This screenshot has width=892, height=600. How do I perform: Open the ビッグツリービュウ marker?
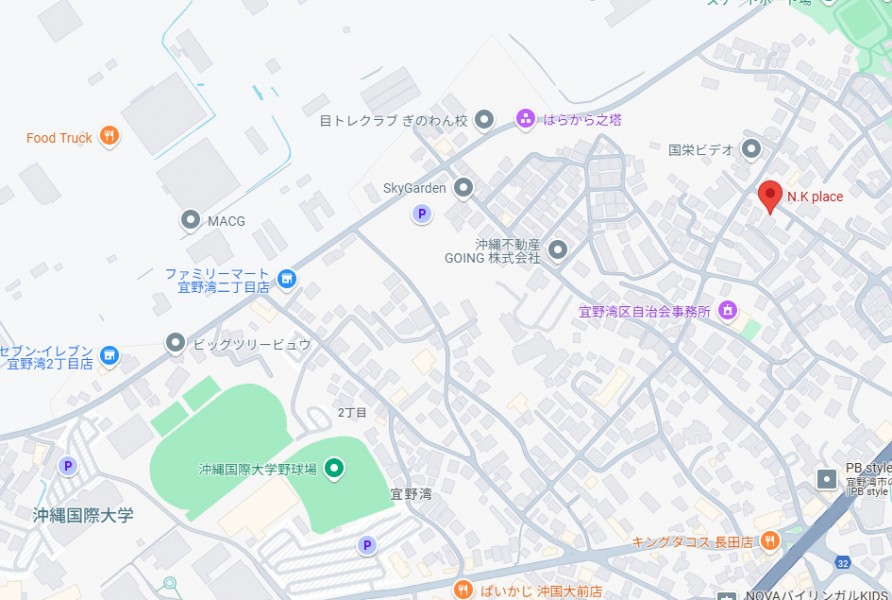pos(176,344)
